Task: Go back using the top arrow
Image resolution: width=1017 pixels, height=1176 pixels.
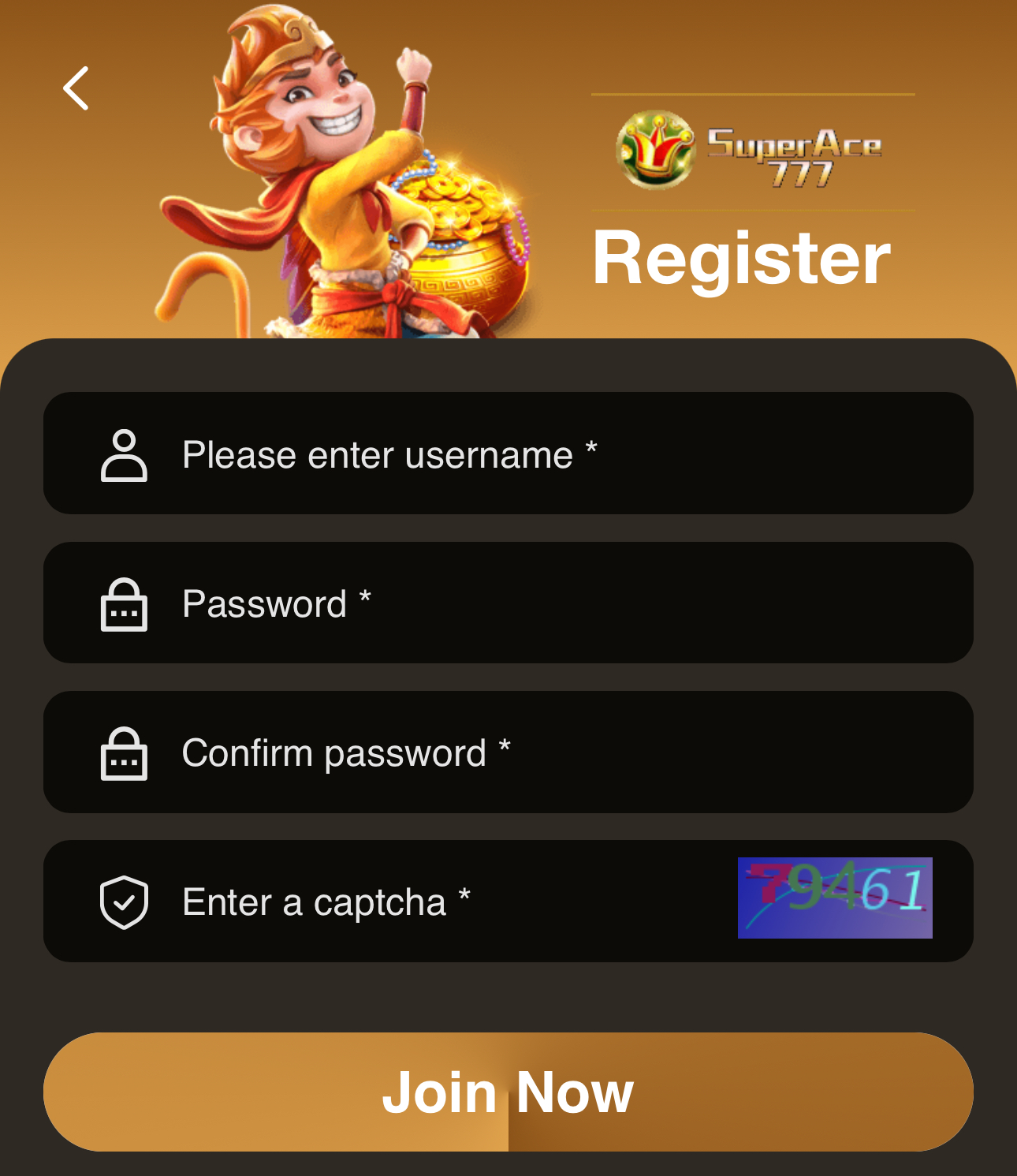Action: (x=76, y=88)
